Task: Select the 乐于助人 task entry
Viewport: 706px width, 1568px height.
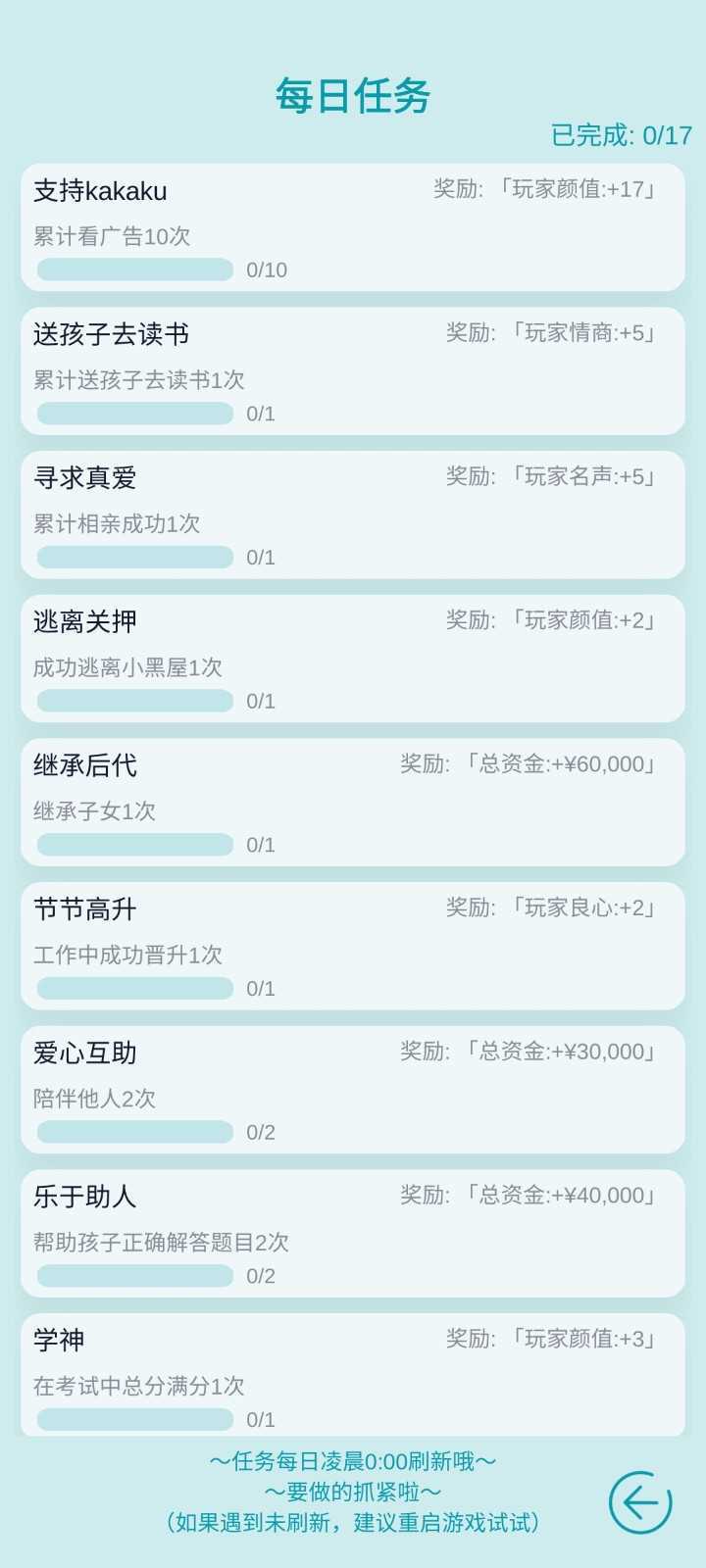Action: 353,1233
